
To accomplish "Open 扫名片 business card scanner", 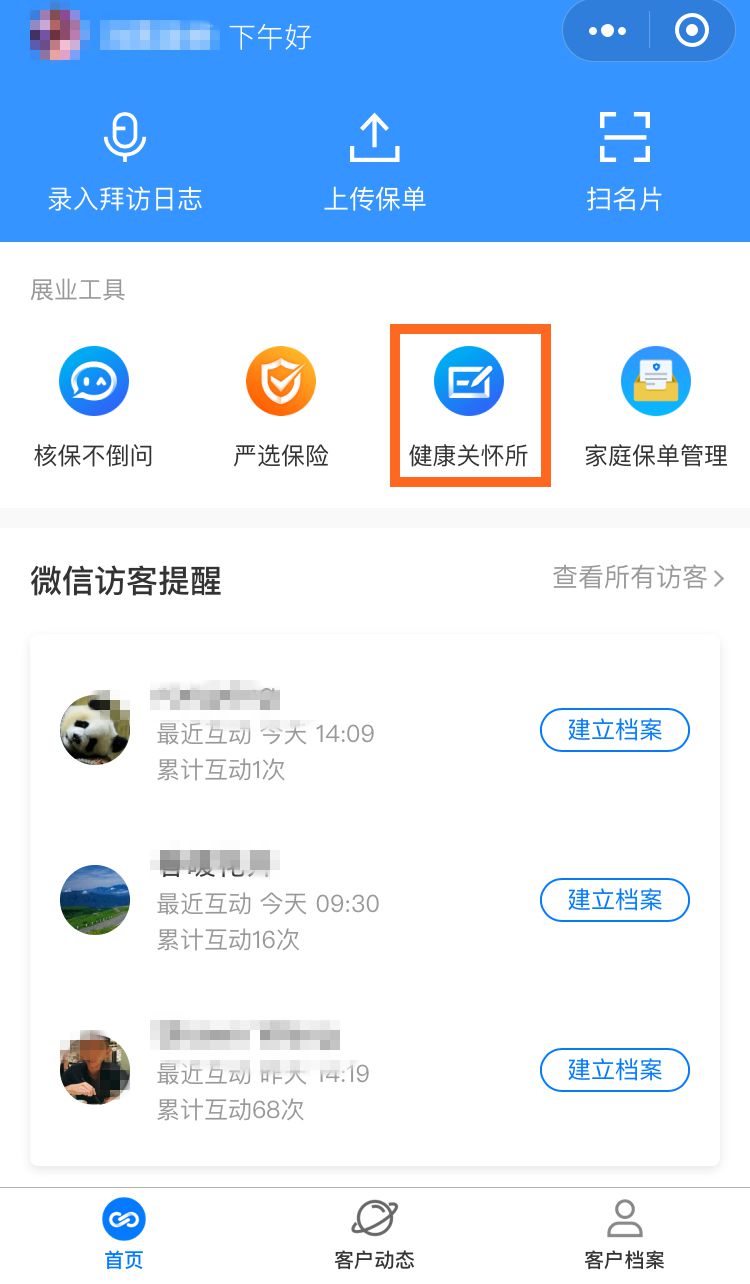I will 624,162.
